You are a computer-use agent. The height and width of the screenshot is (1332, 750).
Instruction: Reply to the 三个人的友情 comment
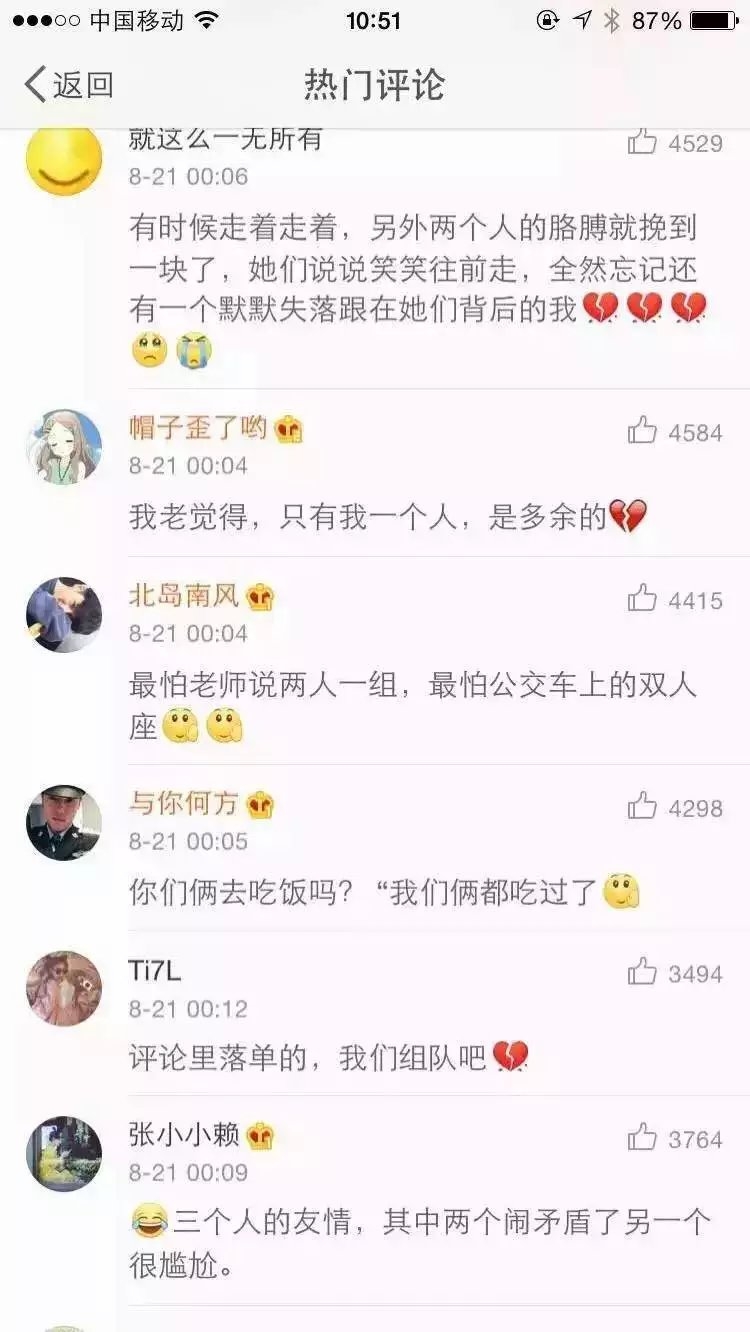[x=420, y=1243]
